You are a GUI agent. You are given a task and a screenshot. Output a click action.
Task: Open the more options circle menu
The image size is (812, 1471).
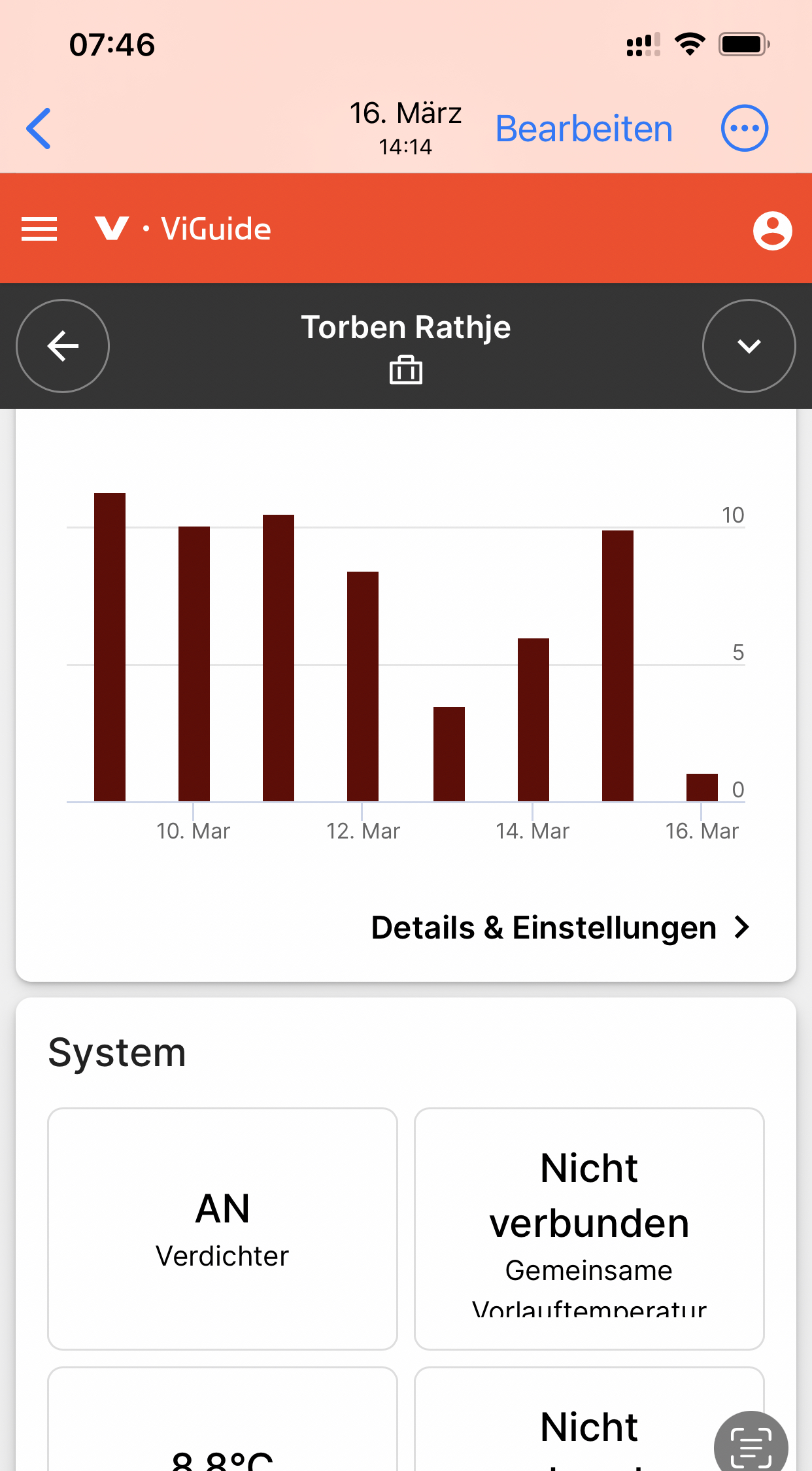pyautogui.click(x=744, y=128)
